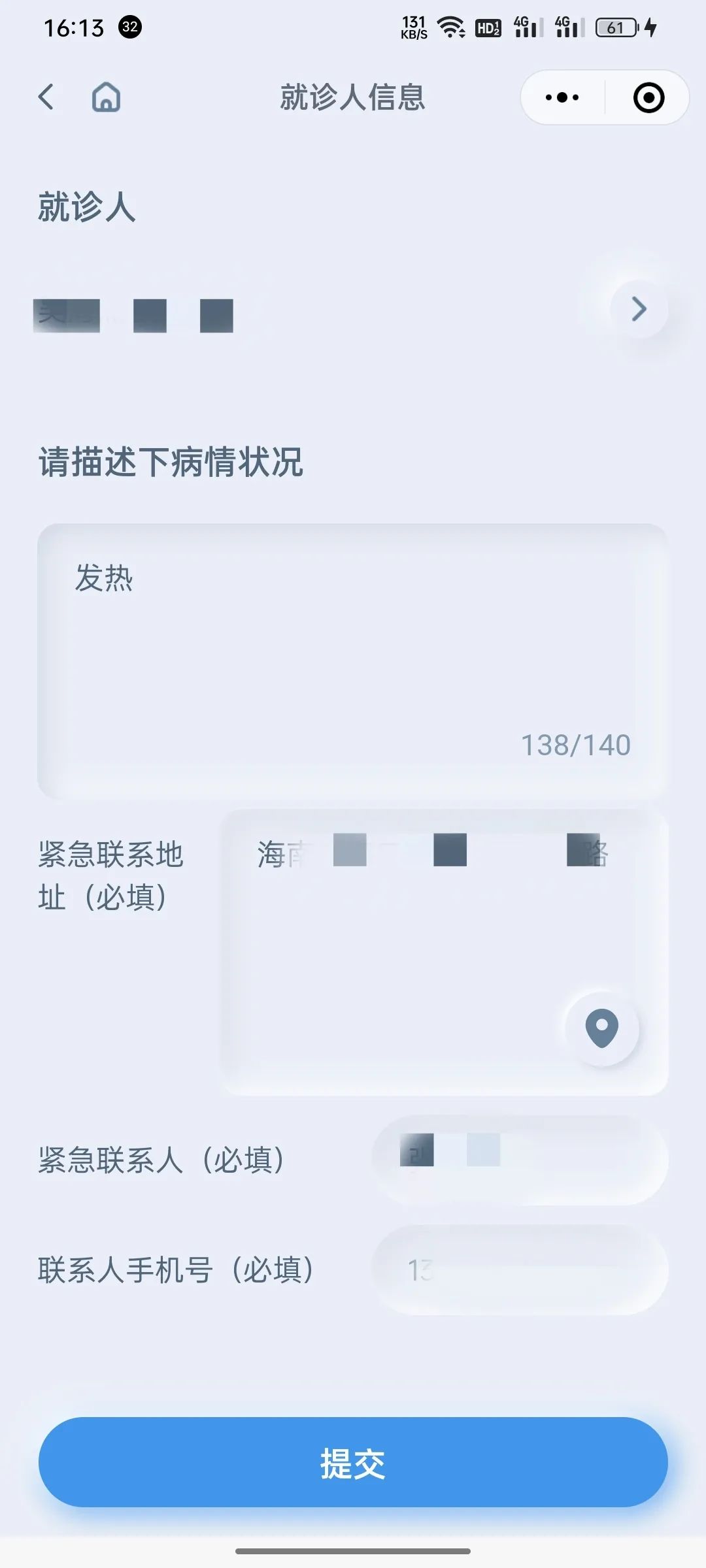Open the three-dot more menu
Viewport: 706px width, 1568px height.
click(x=562, y=97)
